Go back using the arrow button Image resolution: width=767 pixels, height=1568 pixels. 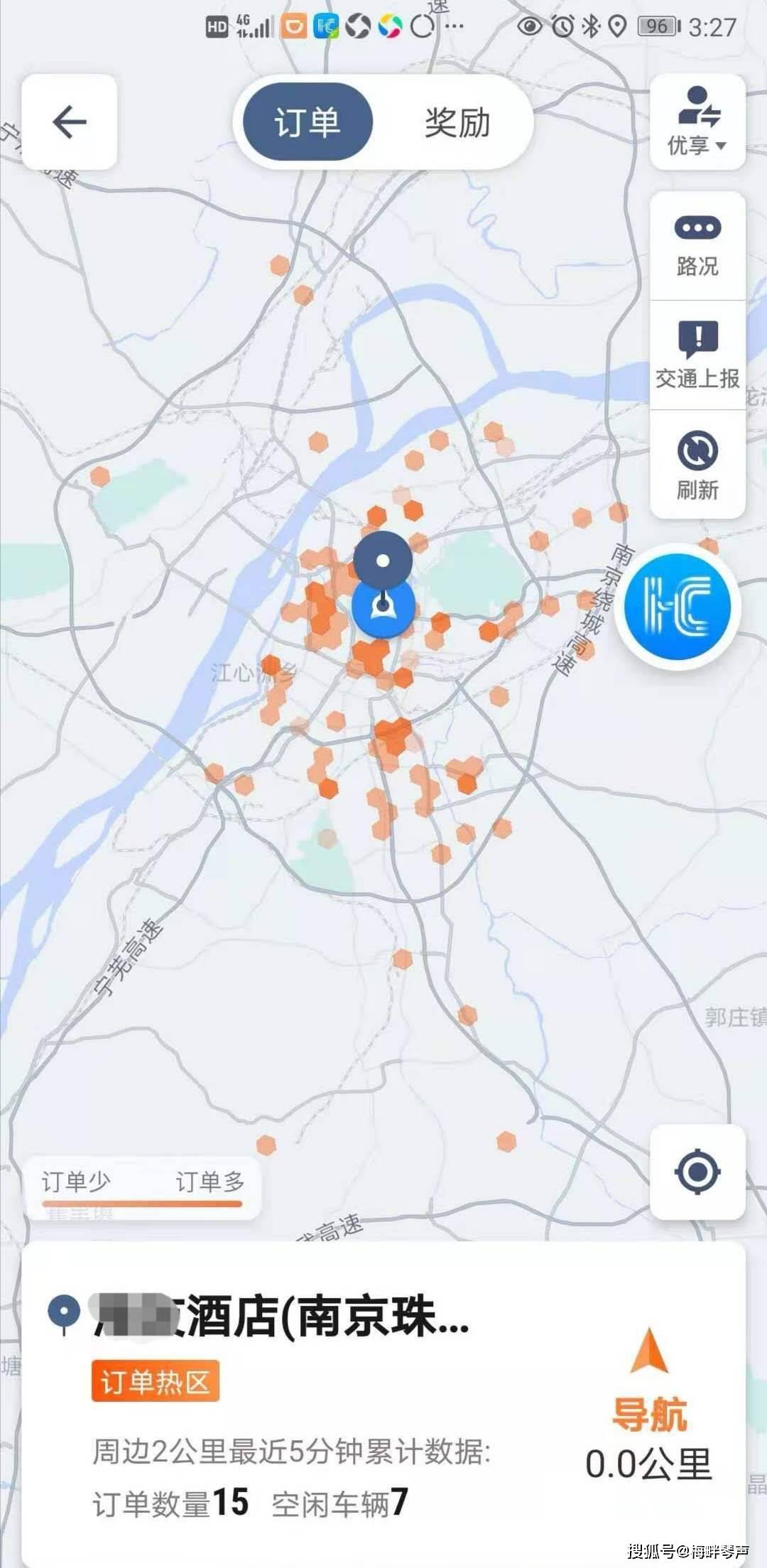click(x=69, y=122)
